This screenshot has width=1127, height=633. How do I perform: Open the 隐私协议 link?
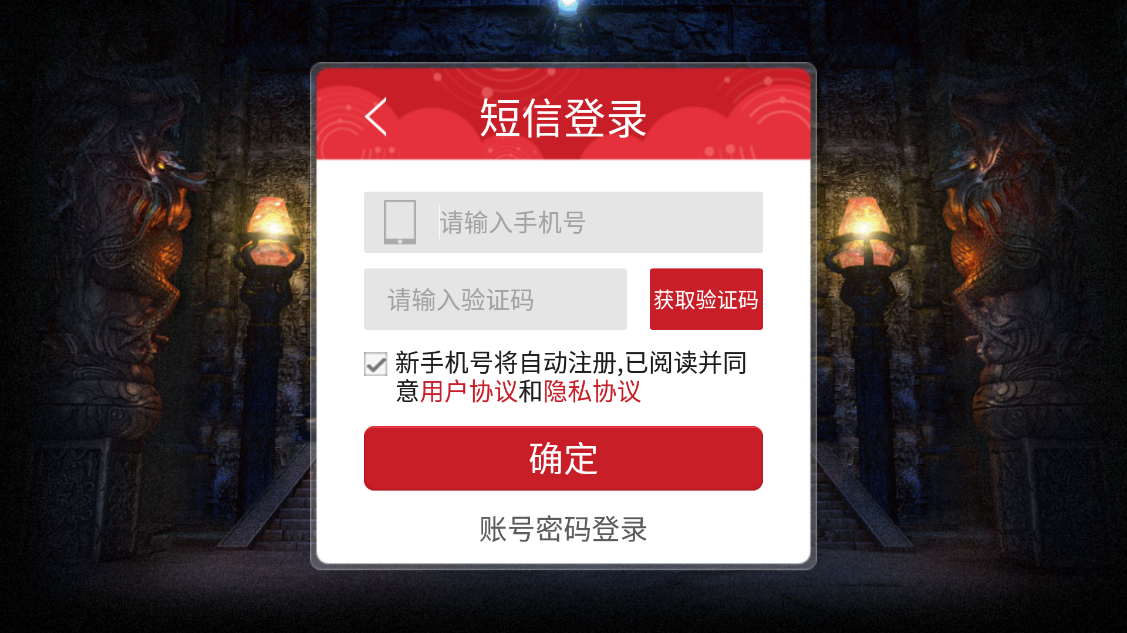coord(592,391)
